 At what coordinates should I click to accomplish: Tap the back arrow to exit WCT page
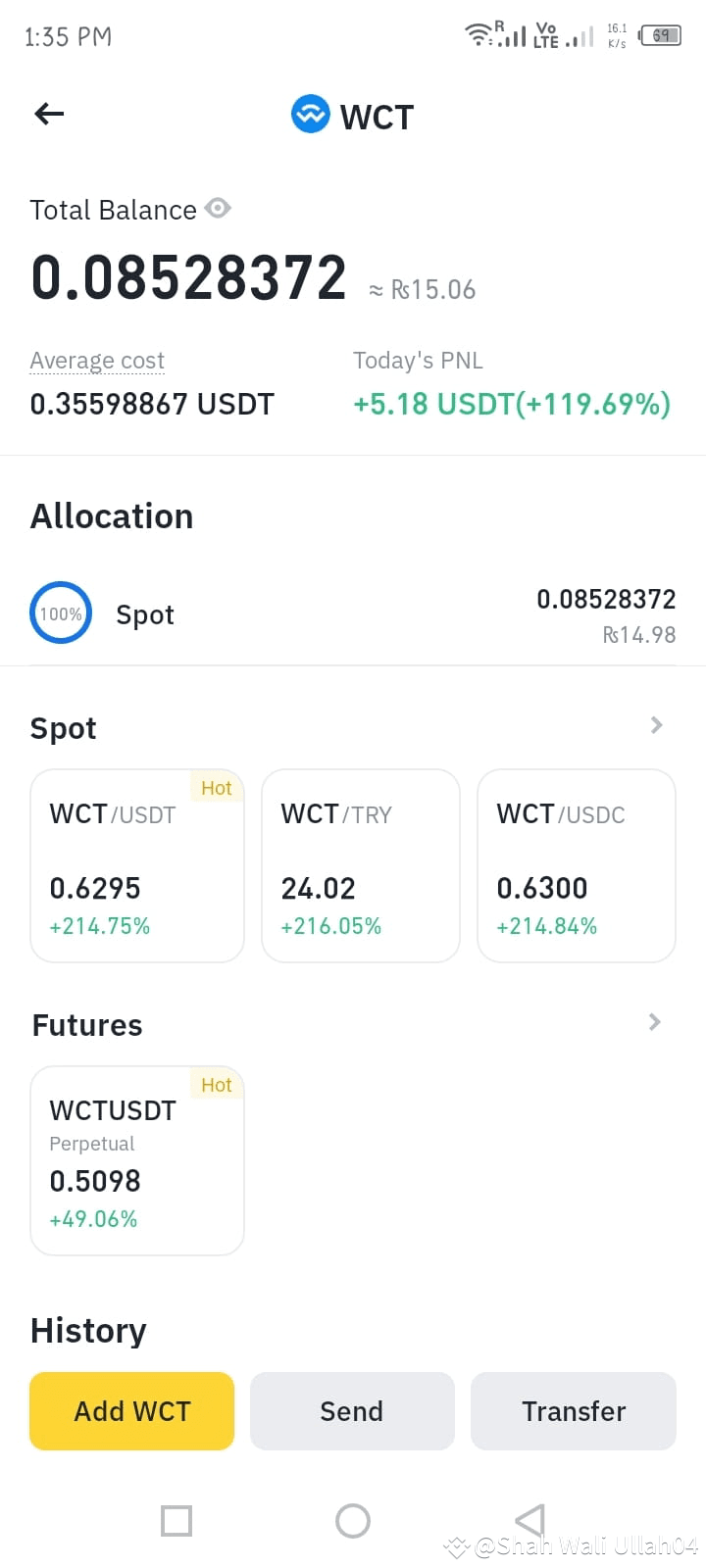(48, 114)
